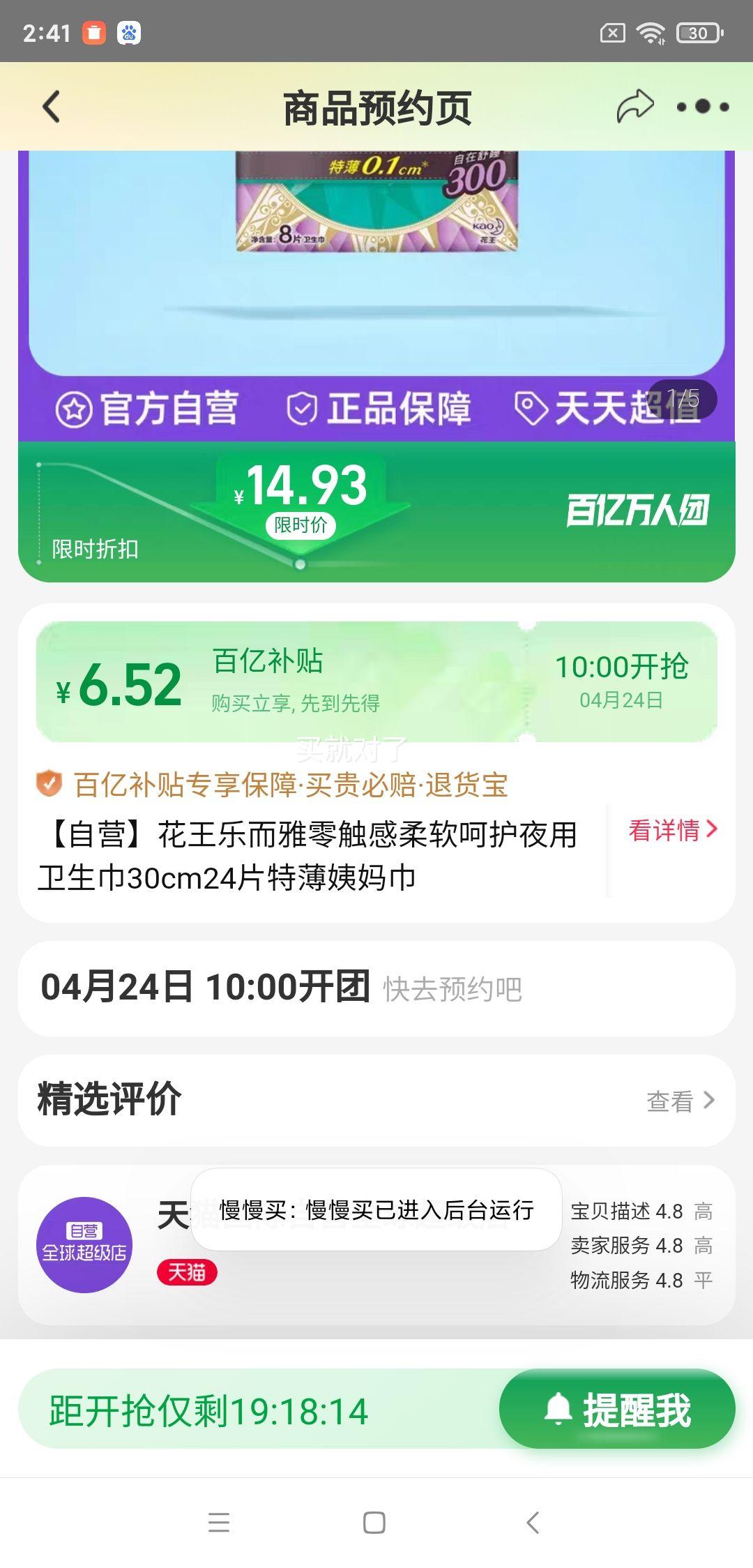Tap the 限时价 price tag label
This screenshot has height=1568, width=753.
(x=301, y=525)
